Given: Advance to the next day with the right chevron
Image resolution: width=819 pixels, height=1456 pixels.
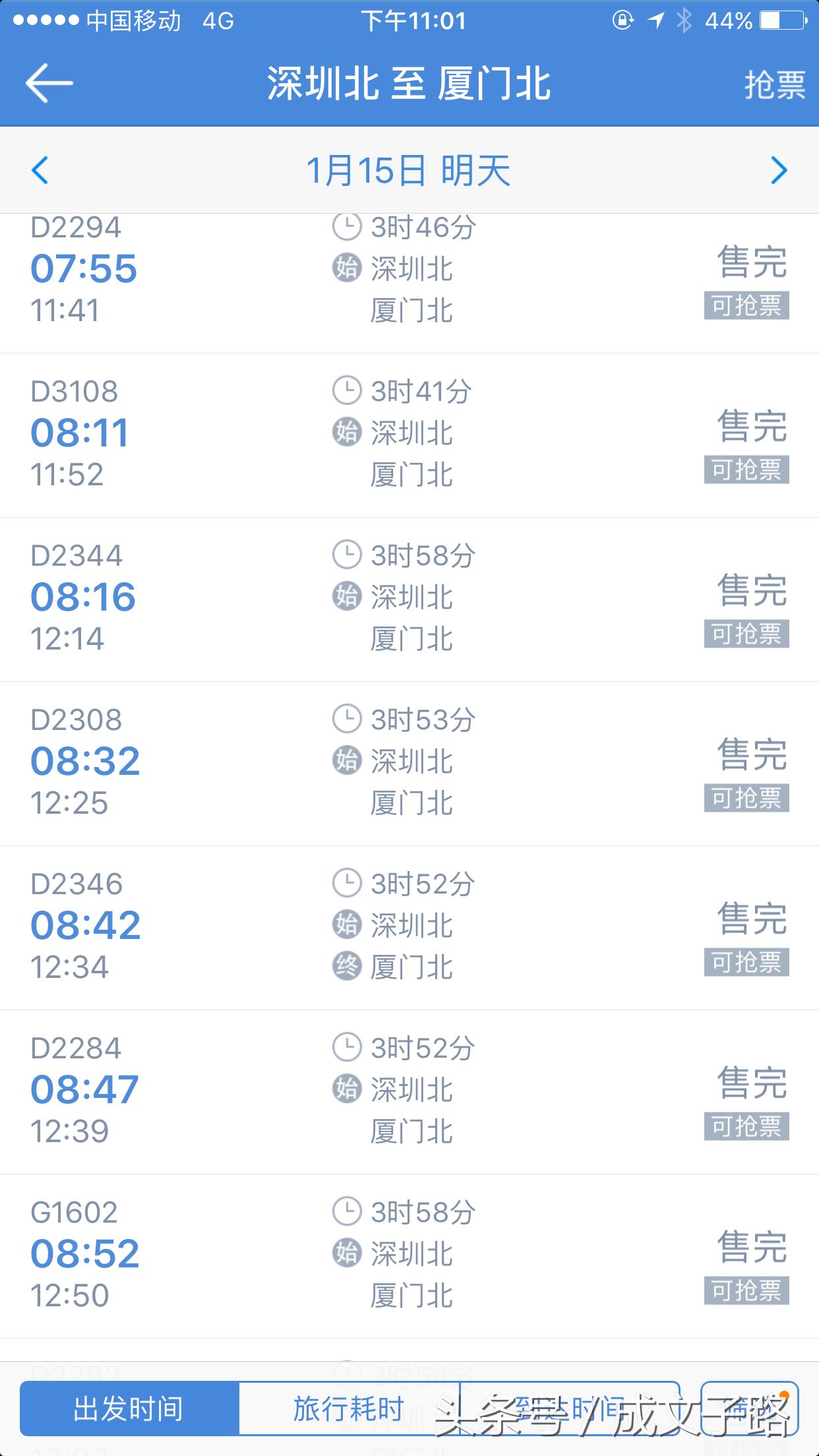Looking at the screenshot, I should (780, 170).
